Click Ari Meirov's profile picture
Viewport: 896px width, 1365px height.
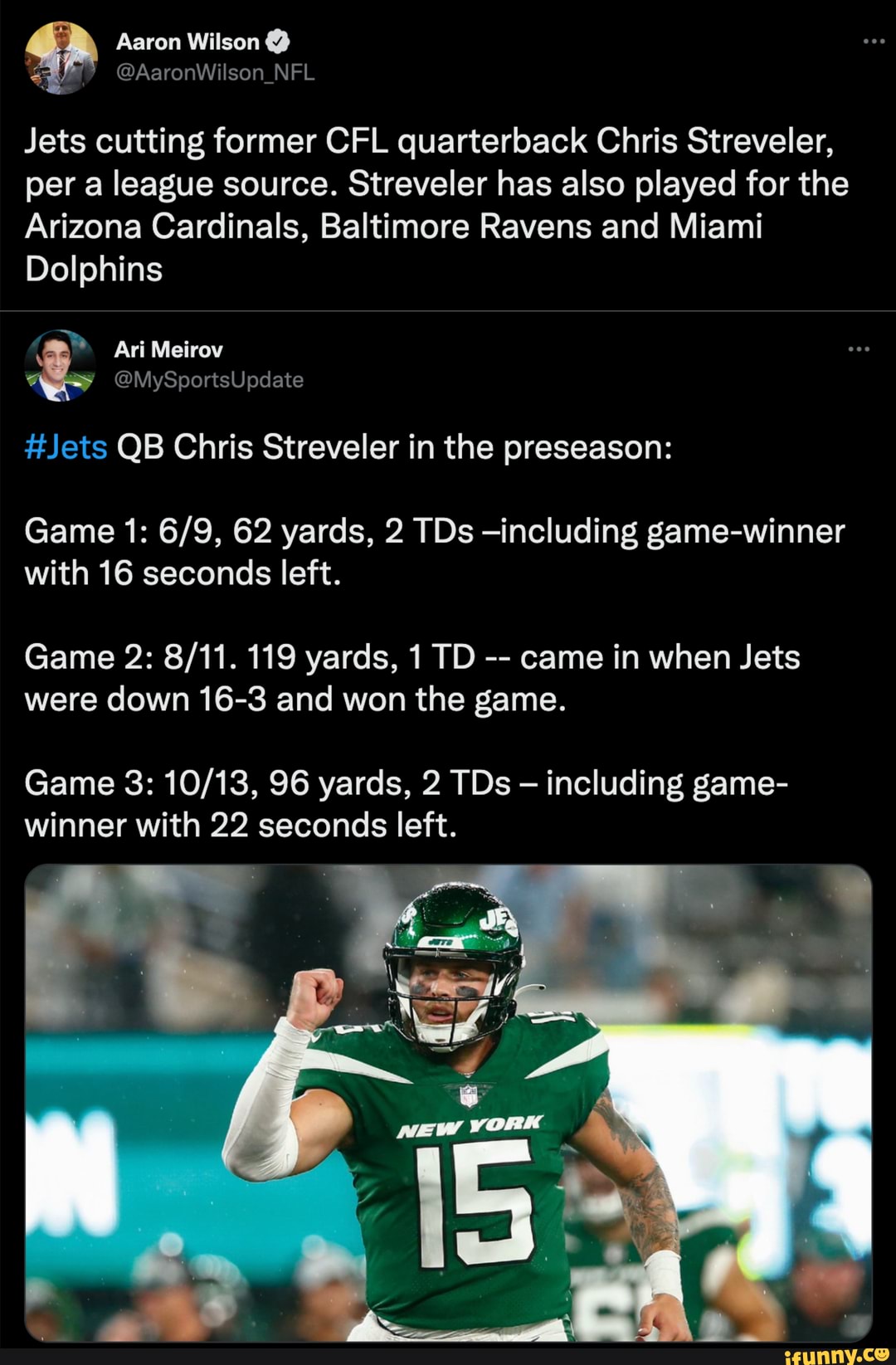tap(61, 365)
